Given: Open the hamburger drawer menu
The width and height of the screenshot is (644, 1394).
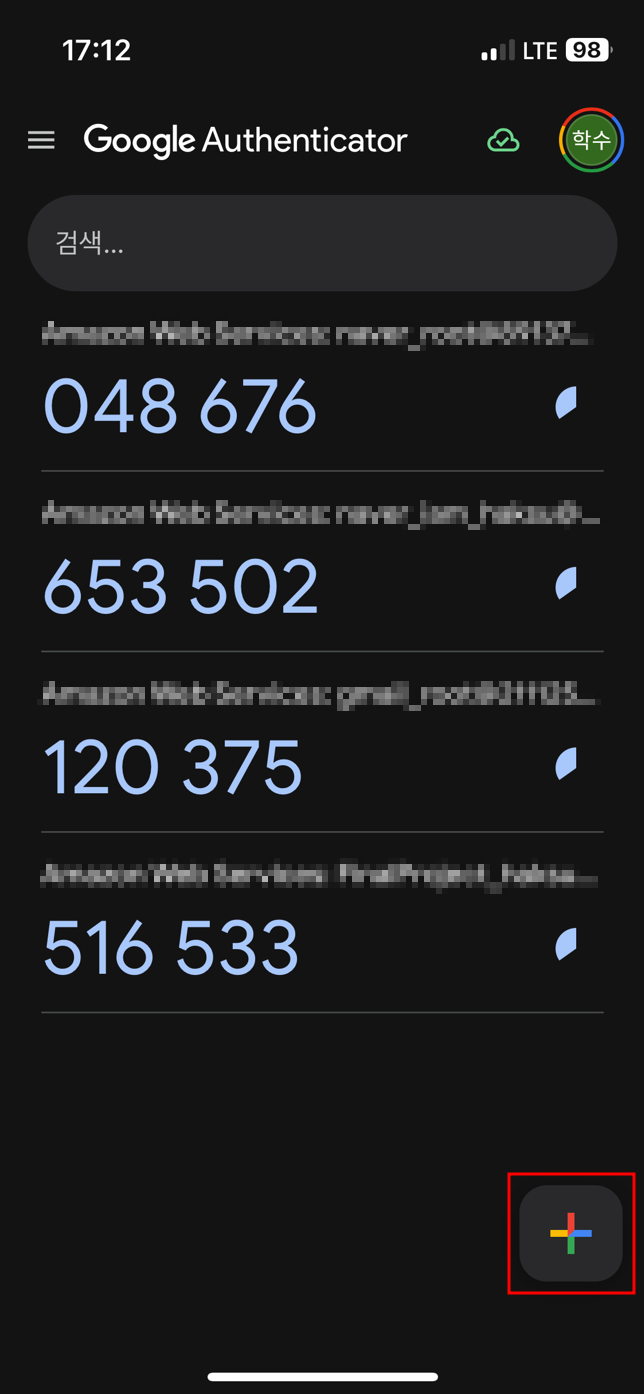Looking at the screenshot, I should click(41, 140).
